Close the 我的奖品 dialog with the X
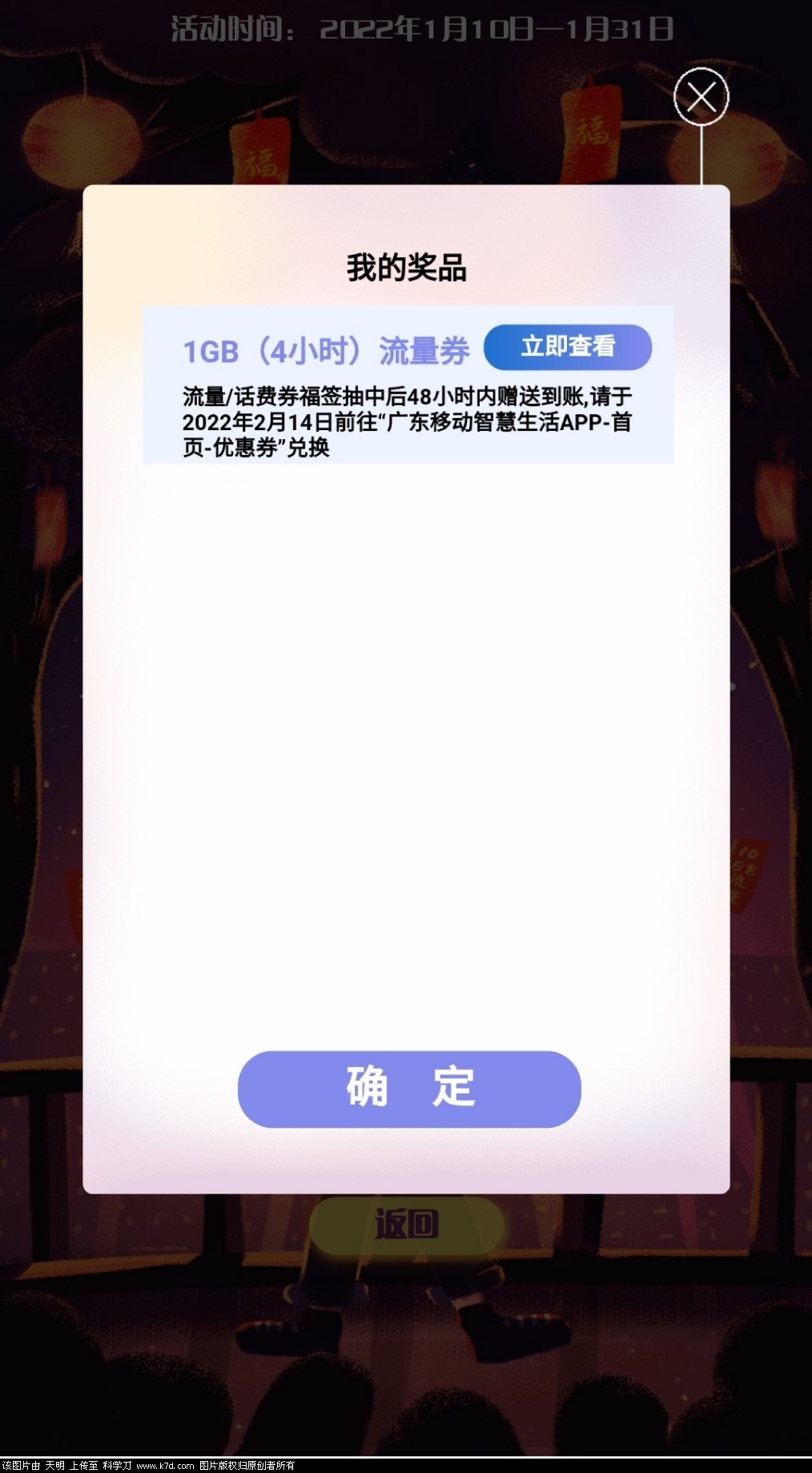The image size is (812, 1473). pos(701,98)
